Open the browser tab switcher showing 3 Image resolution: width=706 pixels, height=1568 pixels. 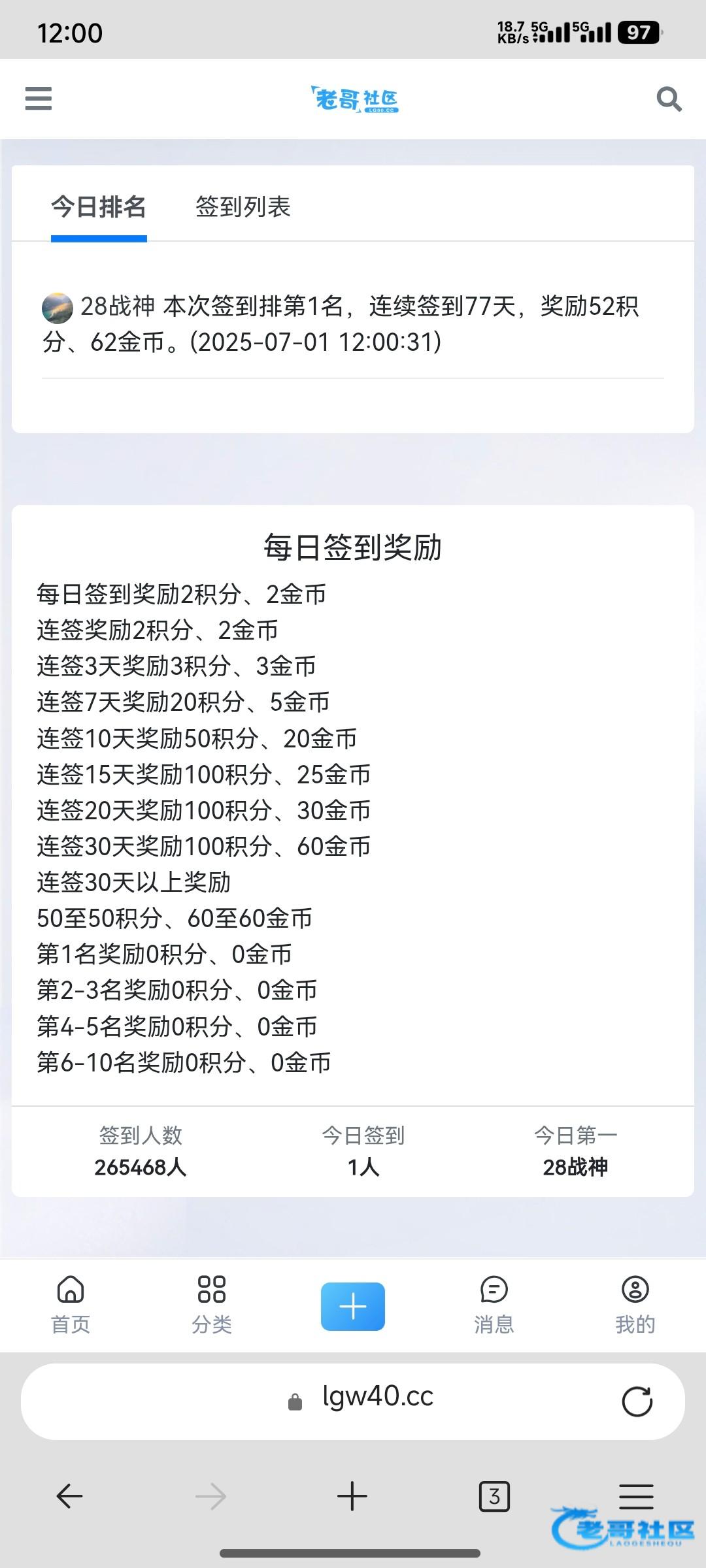pos(494,1496)
